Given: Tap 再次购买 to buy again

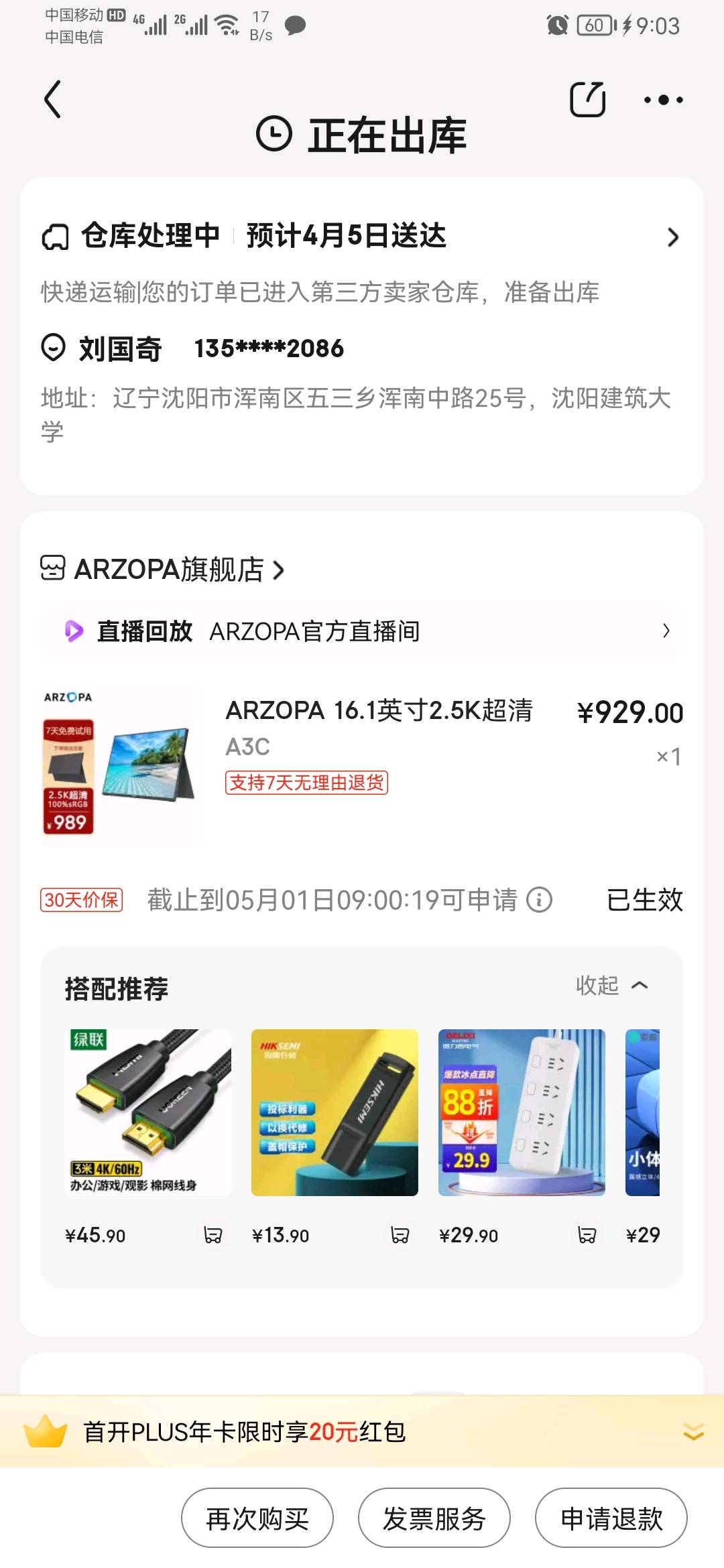Looking at the screenshot, I should [257, 1518].
